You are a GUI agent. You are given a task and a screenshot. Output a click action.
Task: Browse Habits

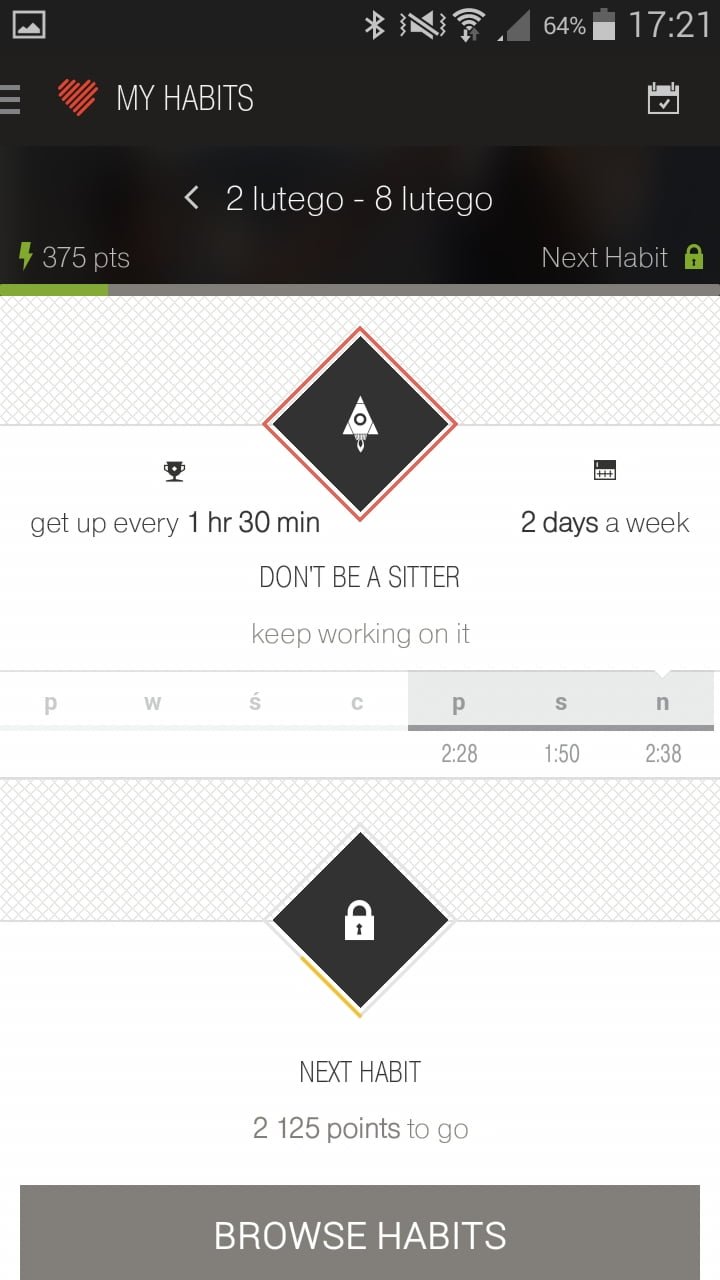[x=360, y=1233]
